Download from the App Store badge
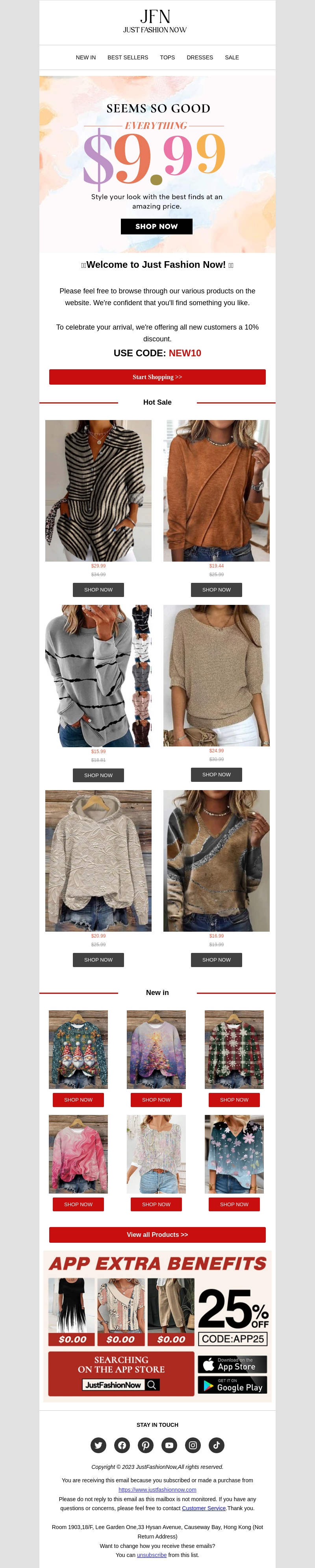Viewport: 315px width, 1568px height. (232, 1365)
